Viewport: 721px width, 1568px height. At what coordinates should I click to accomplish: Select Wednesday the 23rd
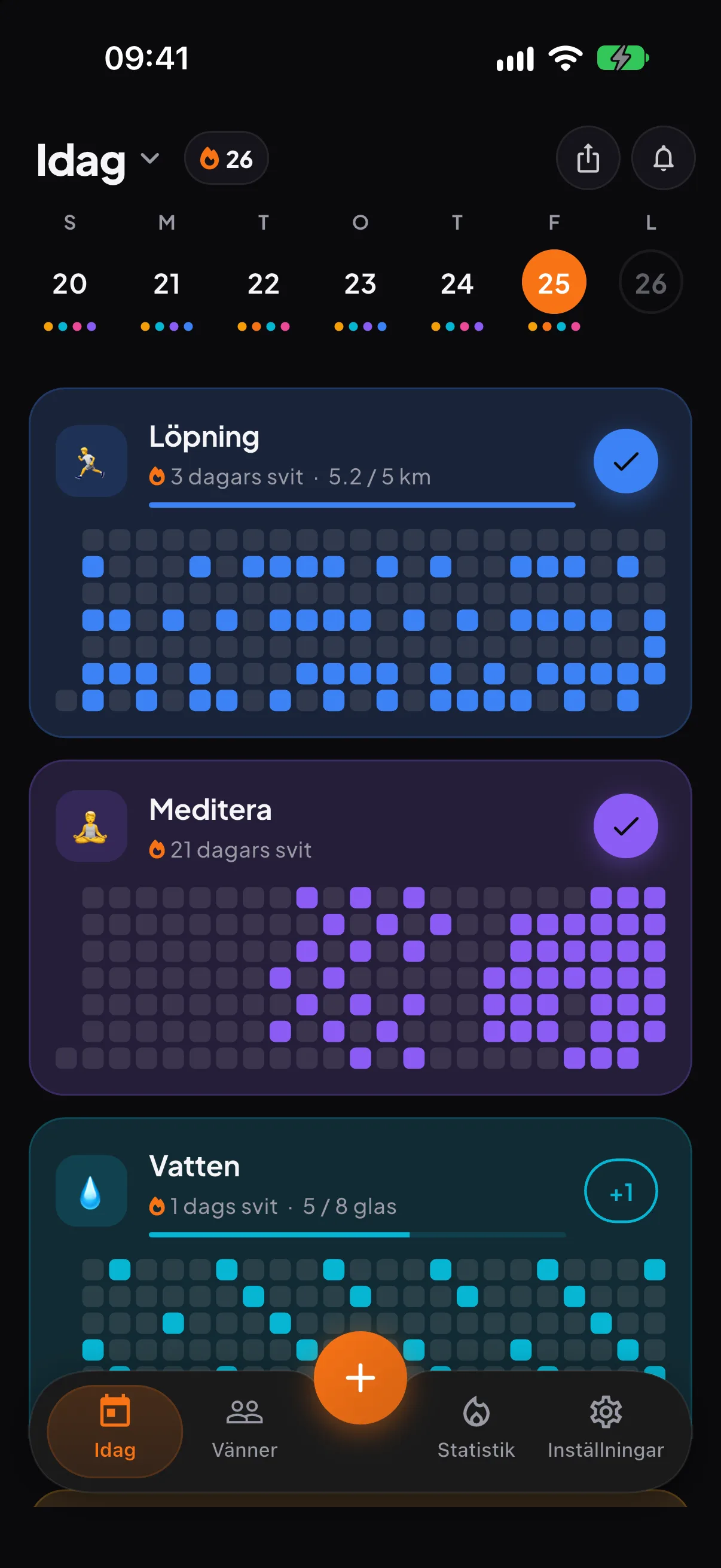tap(360, 283)
